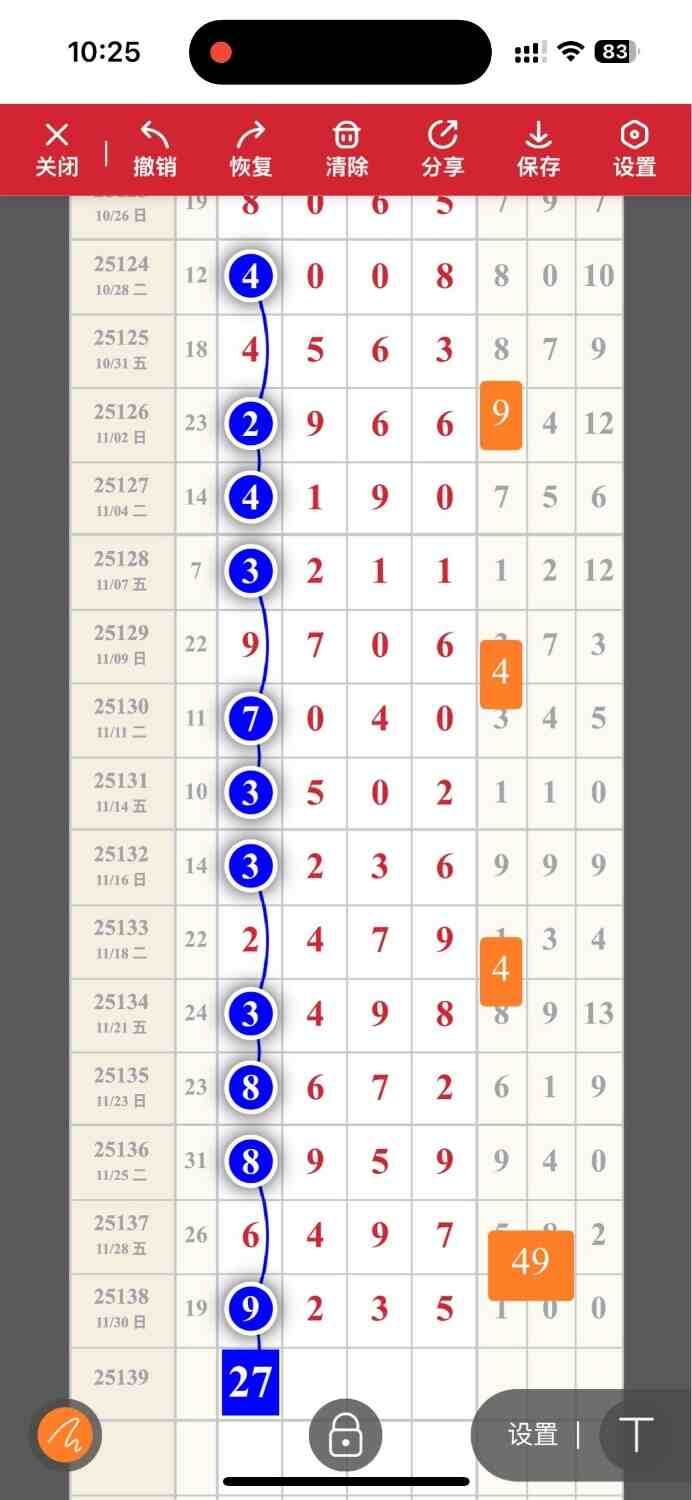
Task: Redo with the 恢复 button
Action: pyautogui.click(x=251, y=149)
